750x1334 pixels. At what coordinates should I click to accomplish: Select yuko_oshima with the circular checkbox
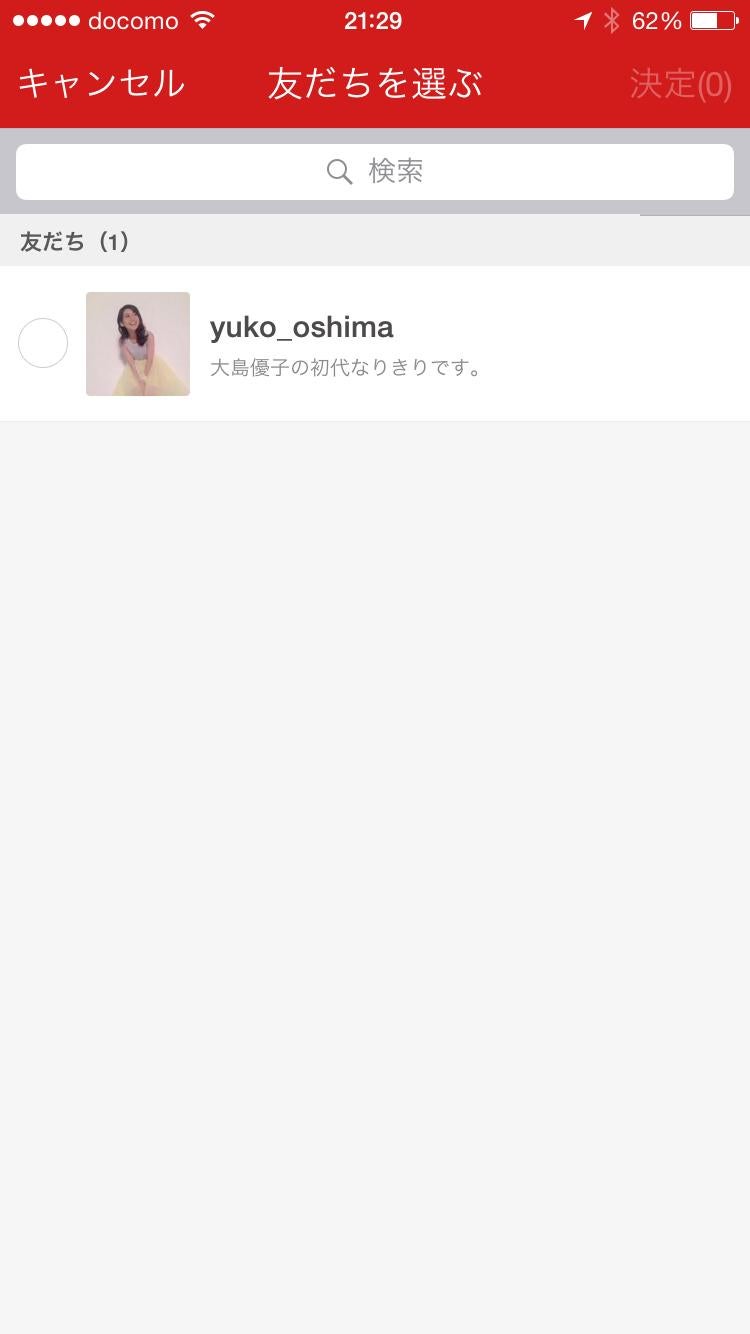pos(42,343)
